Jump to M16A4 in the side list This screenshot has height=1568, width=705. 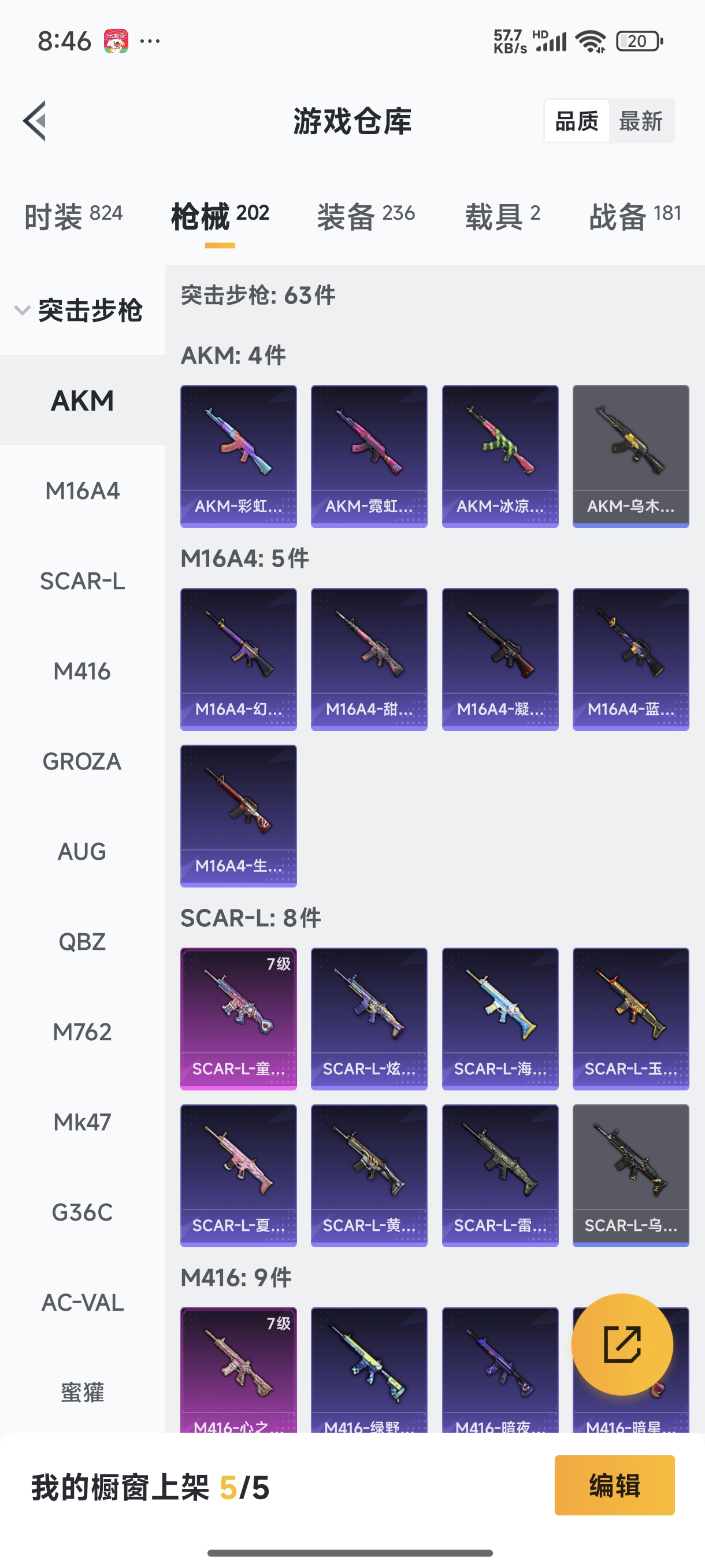pos(83,491)
